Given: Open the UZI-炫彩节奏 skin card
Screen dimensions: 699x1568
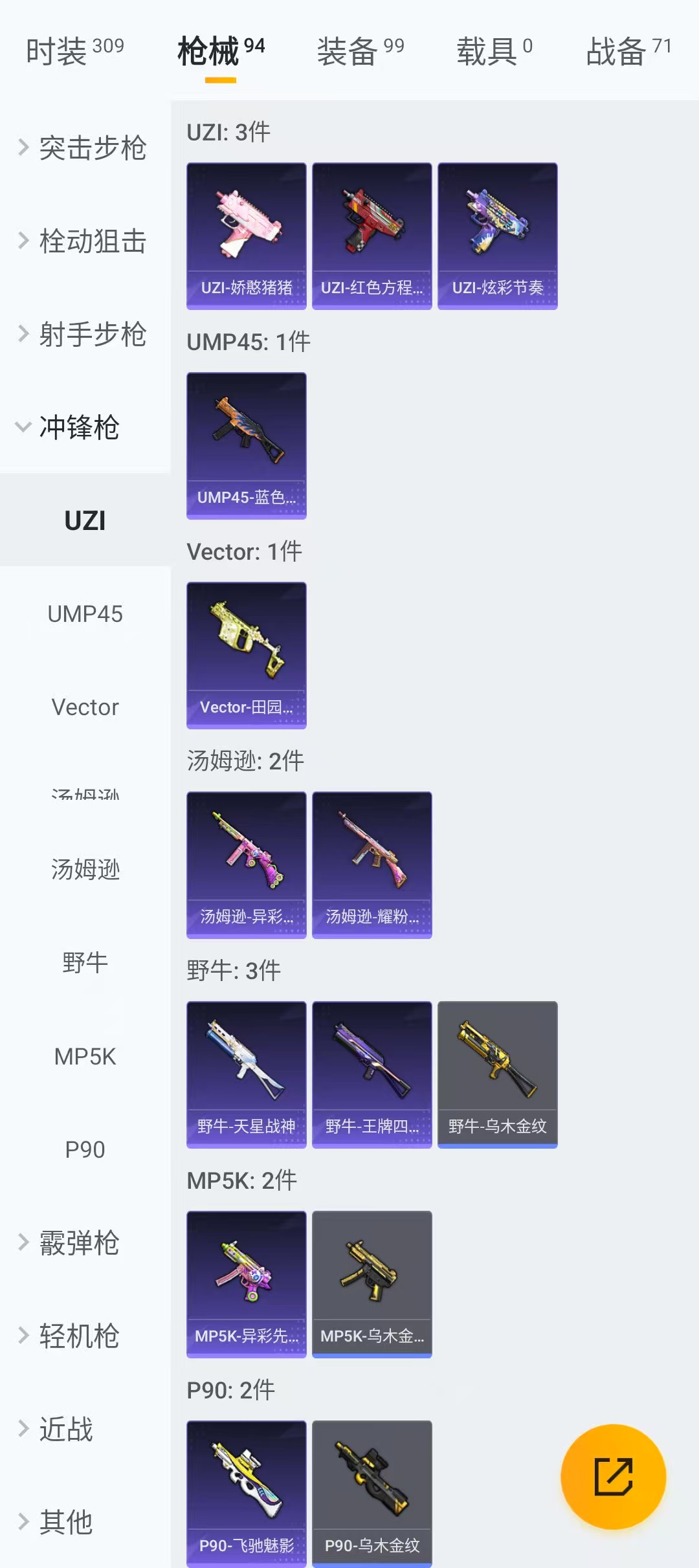Looking at the screenshot, I should tap(497, 236).
